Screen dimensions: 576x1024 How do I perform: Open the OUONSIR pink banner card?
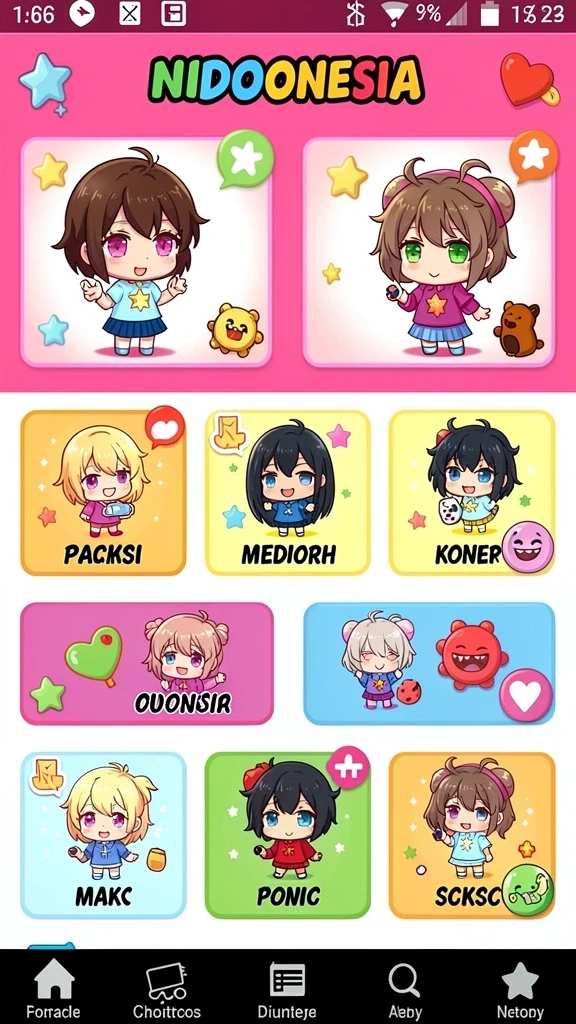147,664
